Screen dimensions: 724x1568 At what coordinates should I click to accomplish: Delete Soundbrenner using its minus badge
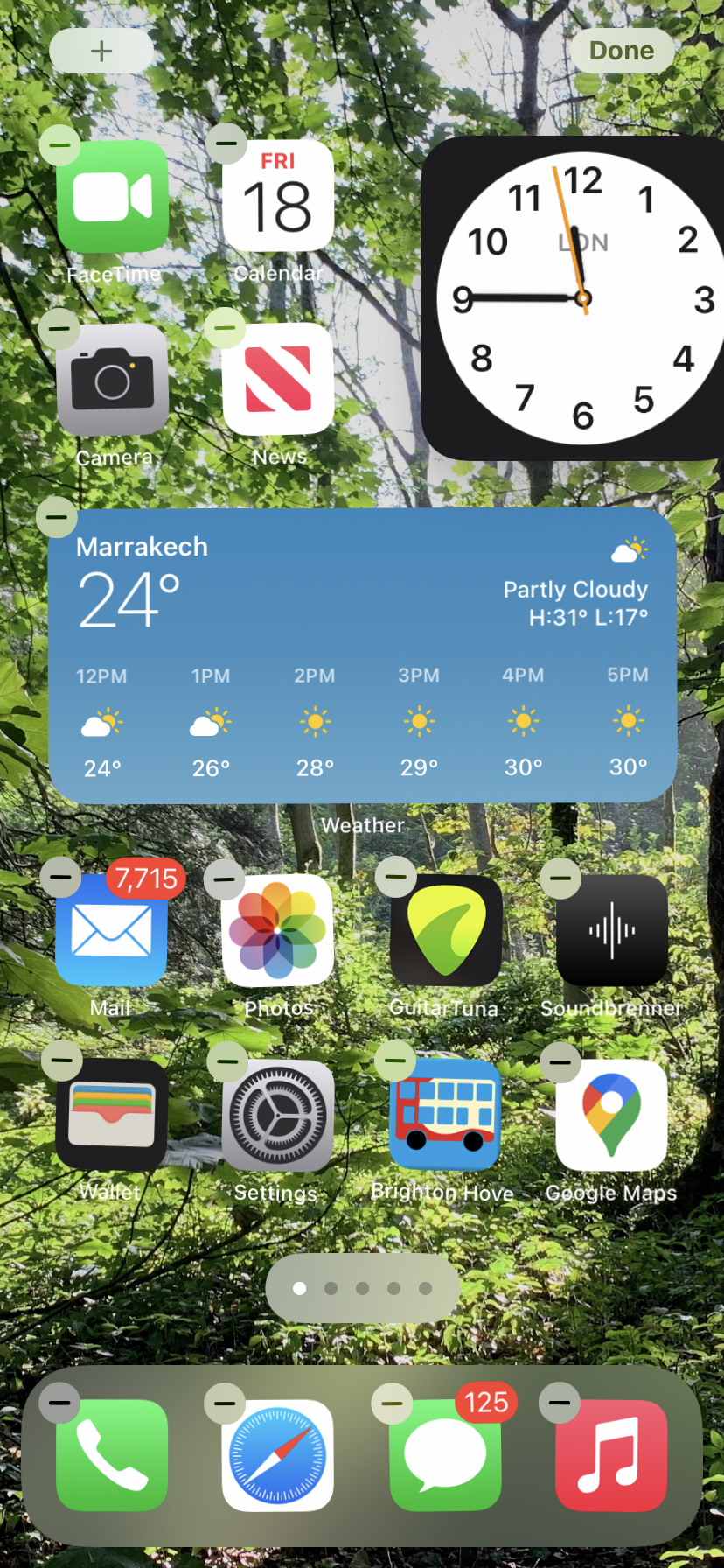pyautogui.click(x=560, y=878)
